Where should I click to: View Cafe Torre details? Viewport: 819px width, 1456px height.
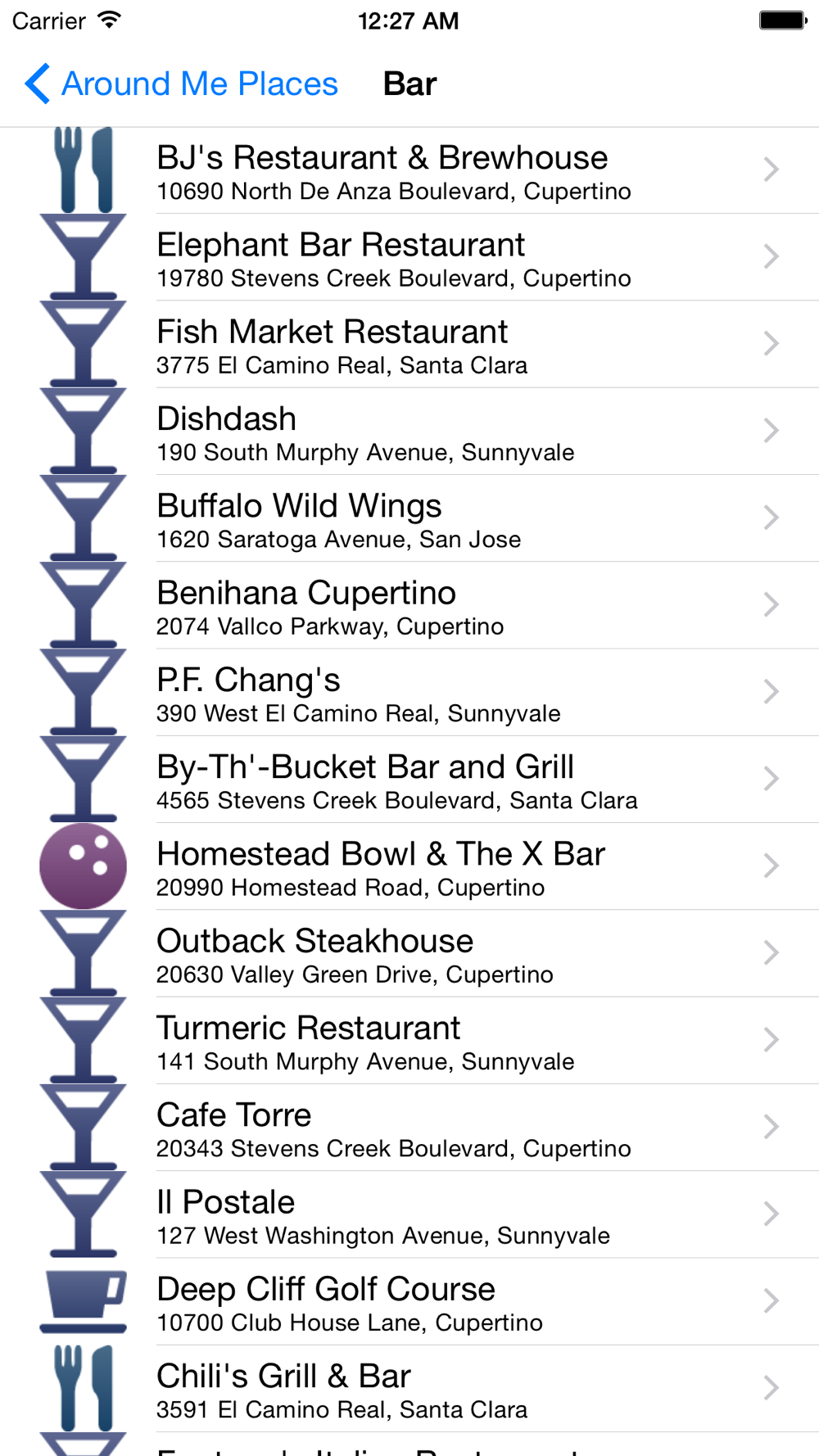tap(409, 1128)
